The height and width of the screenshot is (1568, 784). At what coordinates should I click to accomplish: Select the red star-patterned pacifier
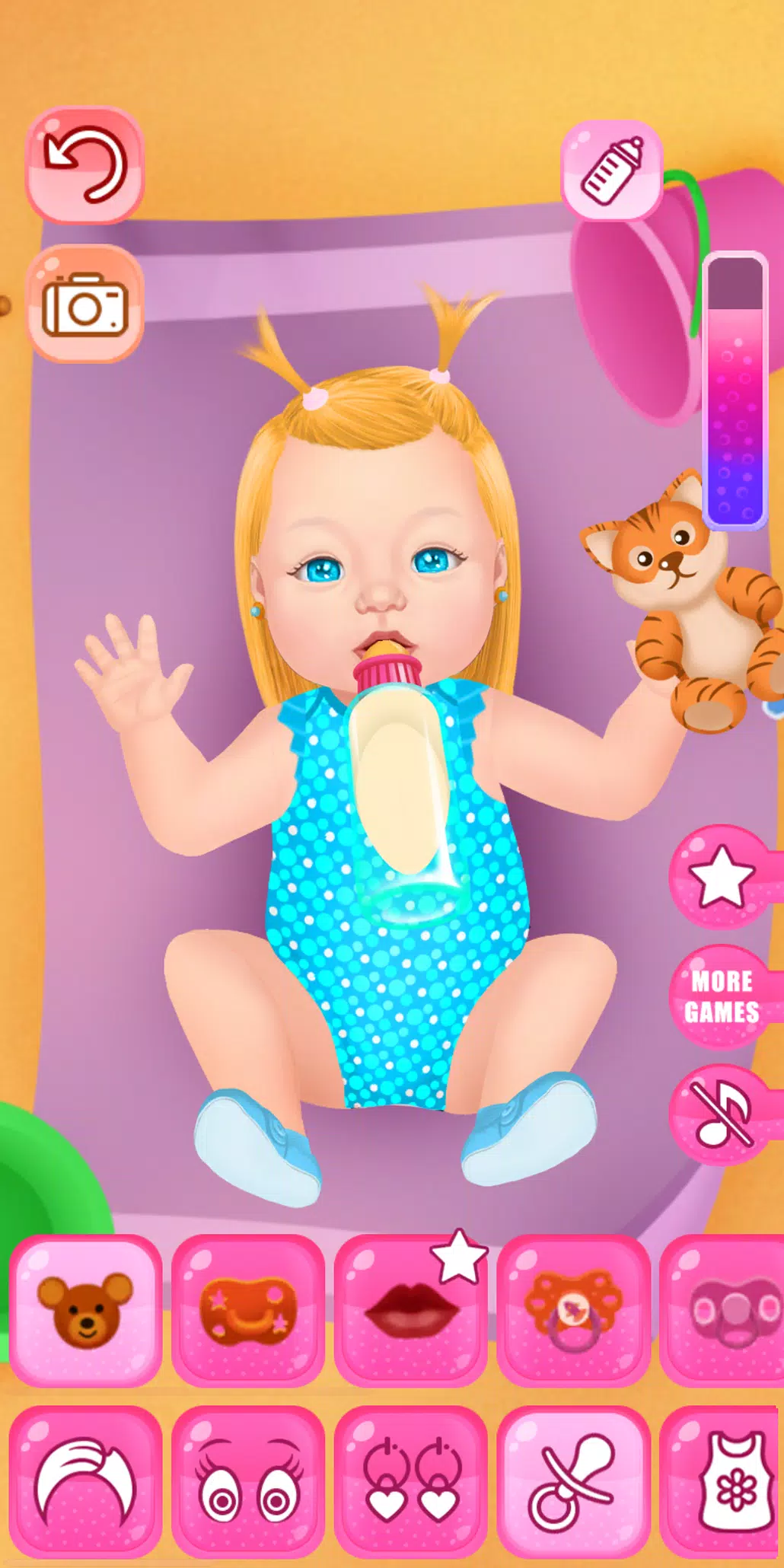[247, 1310]
